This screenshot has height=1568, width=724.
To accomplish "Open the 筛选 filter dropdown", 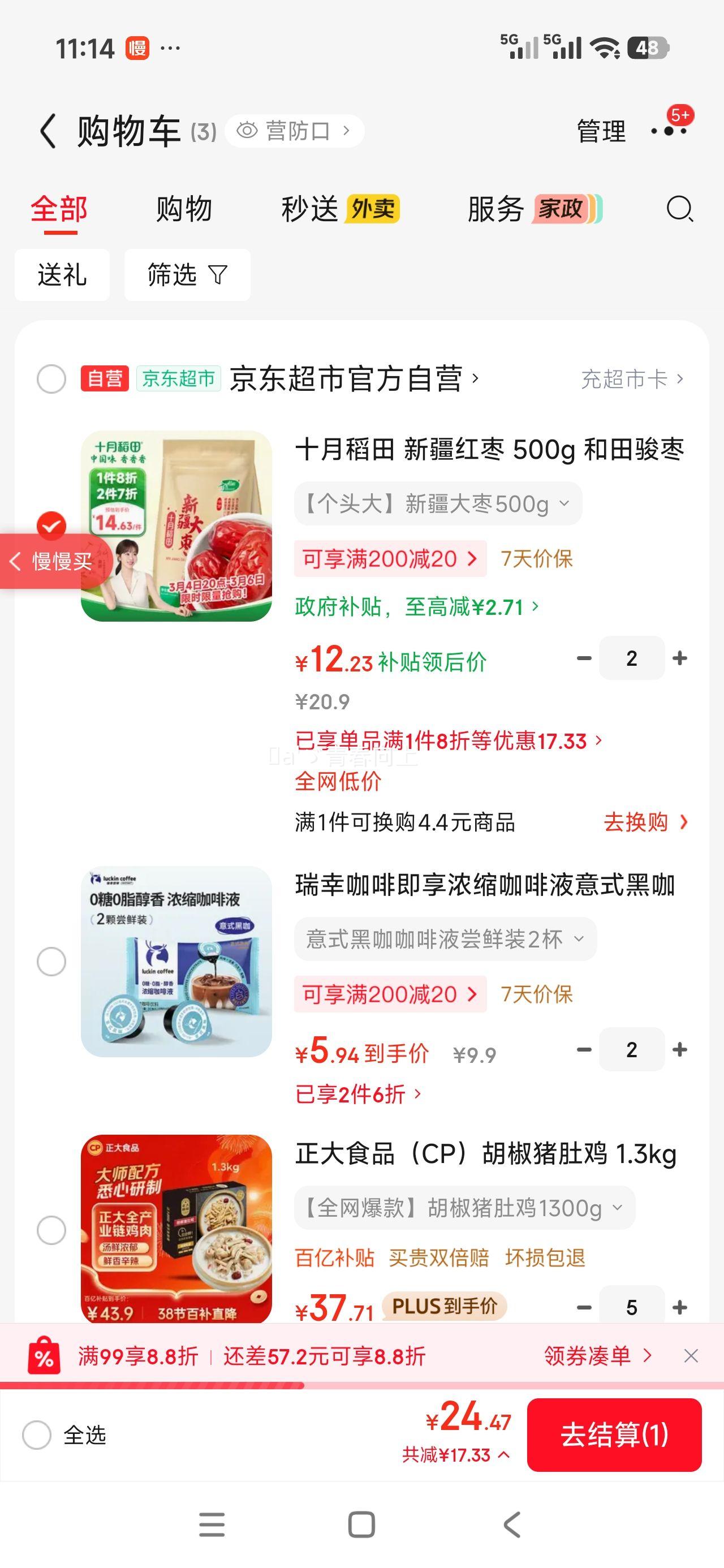I will click(x=186, y=274).
